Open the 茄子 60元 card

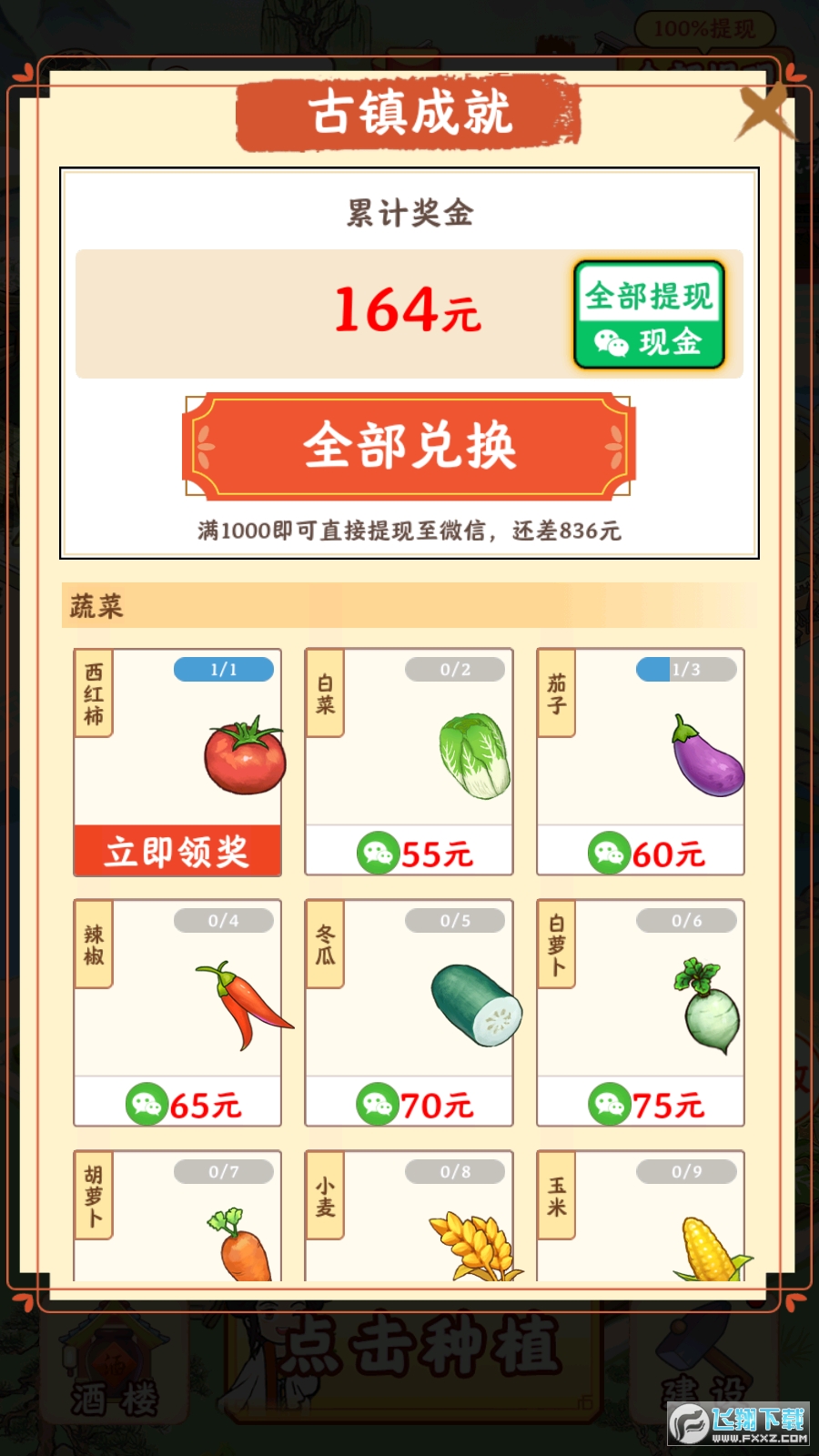click(641, 762)
